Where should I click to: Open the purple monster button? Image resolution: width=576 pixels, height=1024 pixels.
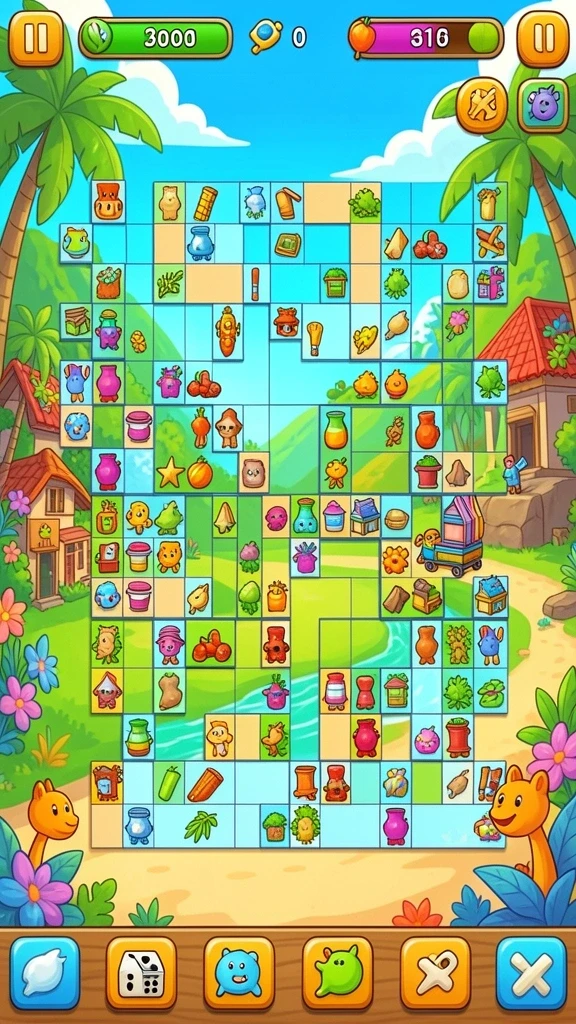click(543, 105)
